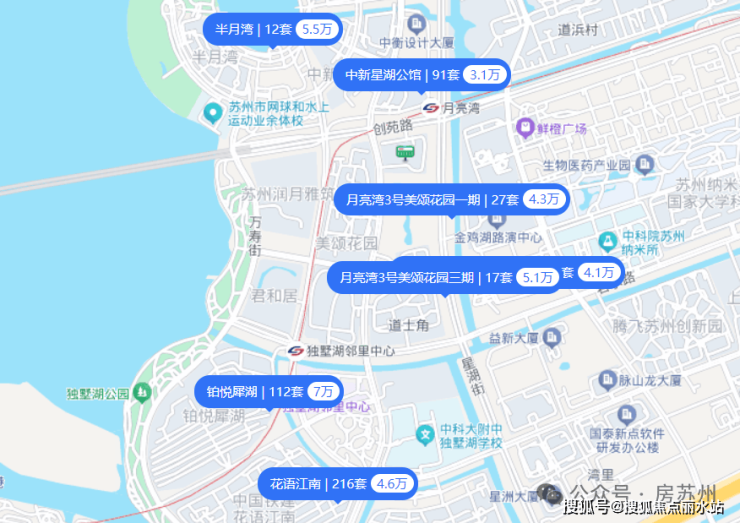Select the 中新星湖公馆 91套 marker
Screen dimensions: 740x523
[x=421, y=75]
